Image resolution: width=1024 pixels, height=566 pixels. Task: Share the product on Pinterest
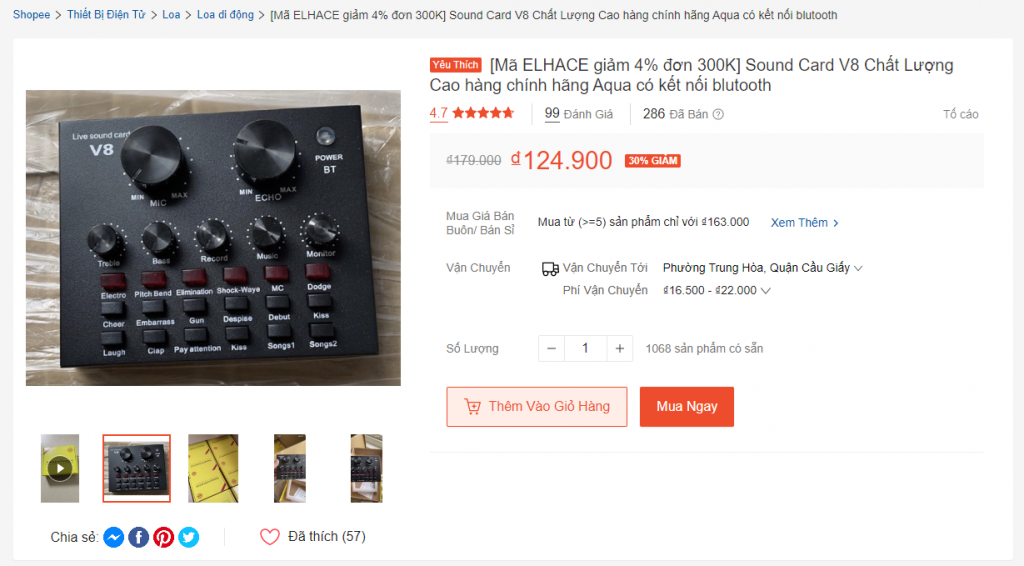coord(164,537)
